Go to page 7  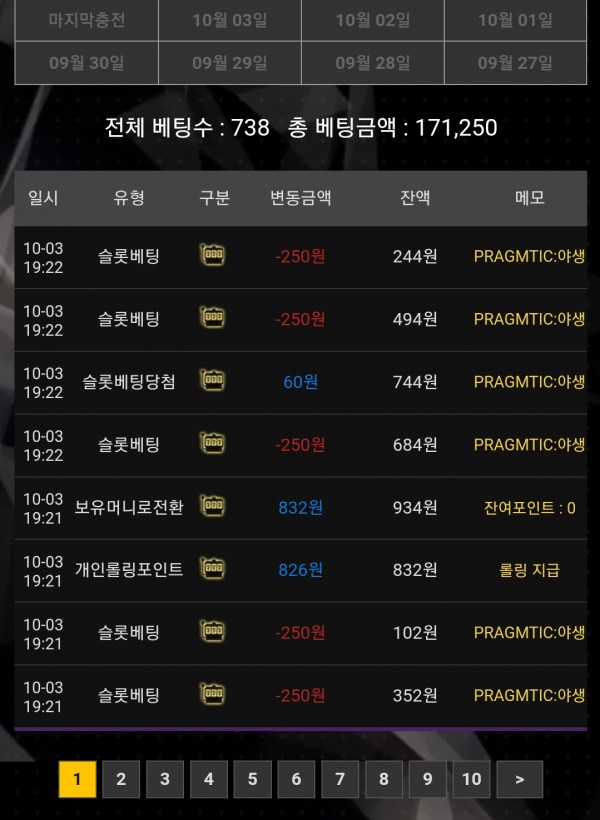tap(340, 779)
